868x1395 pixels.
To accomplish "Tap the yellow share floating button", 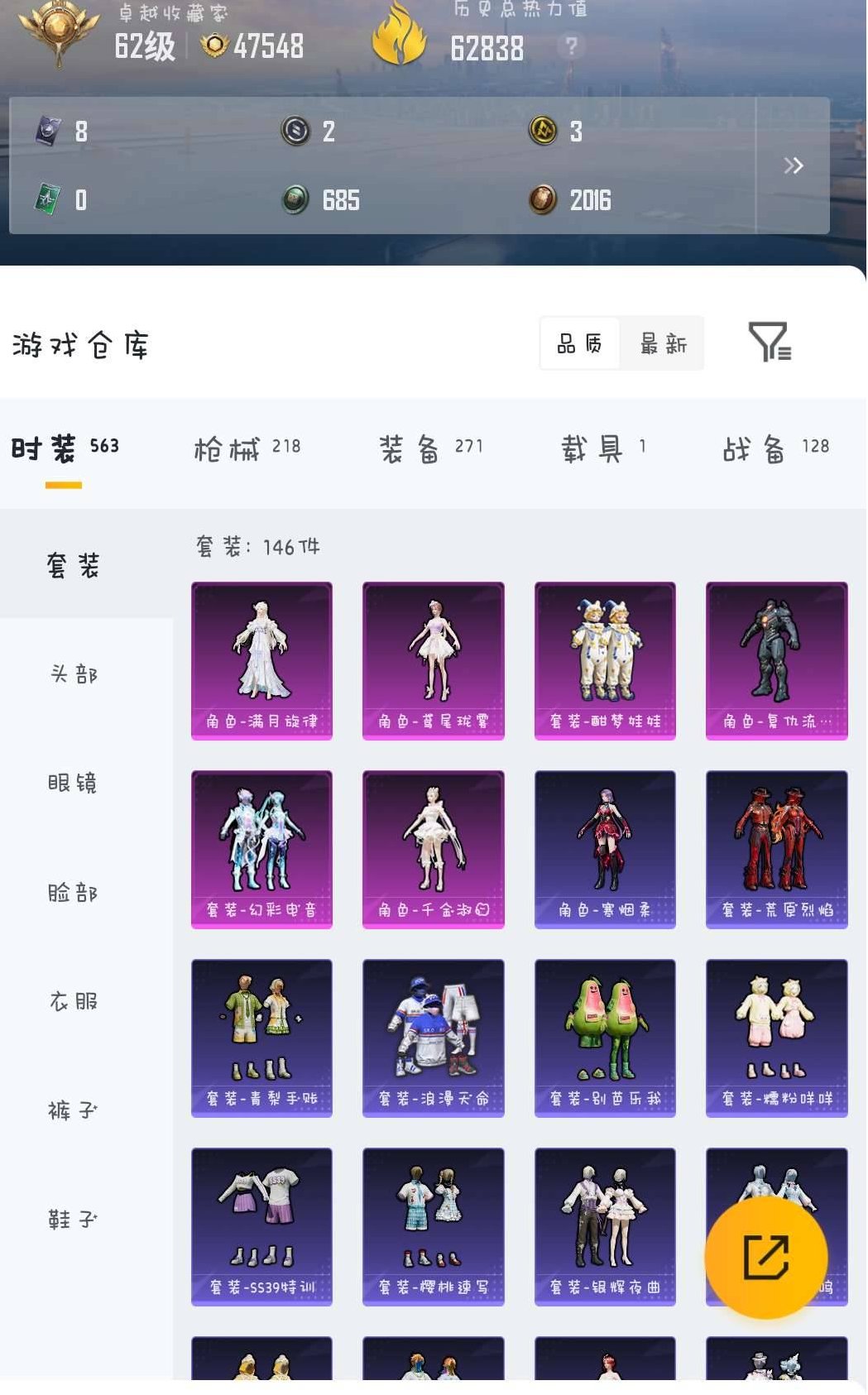I will [x=766, y=1257].
